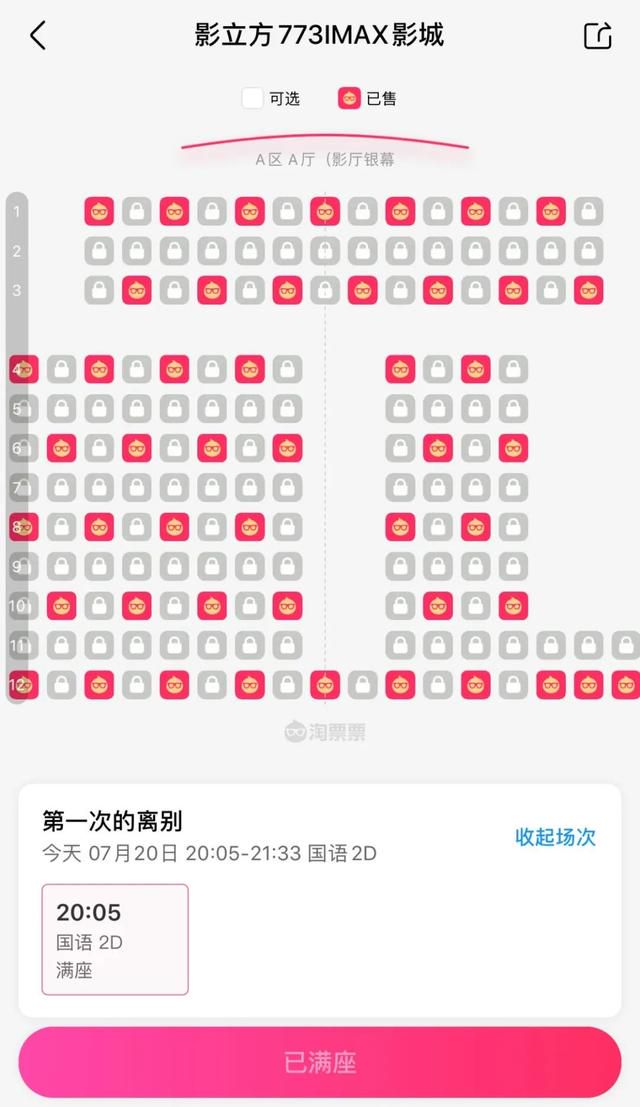Select the 20:05 国语 2D showtime card
The height and width of the screenshot is (1107, 640).
click(115, 939)
